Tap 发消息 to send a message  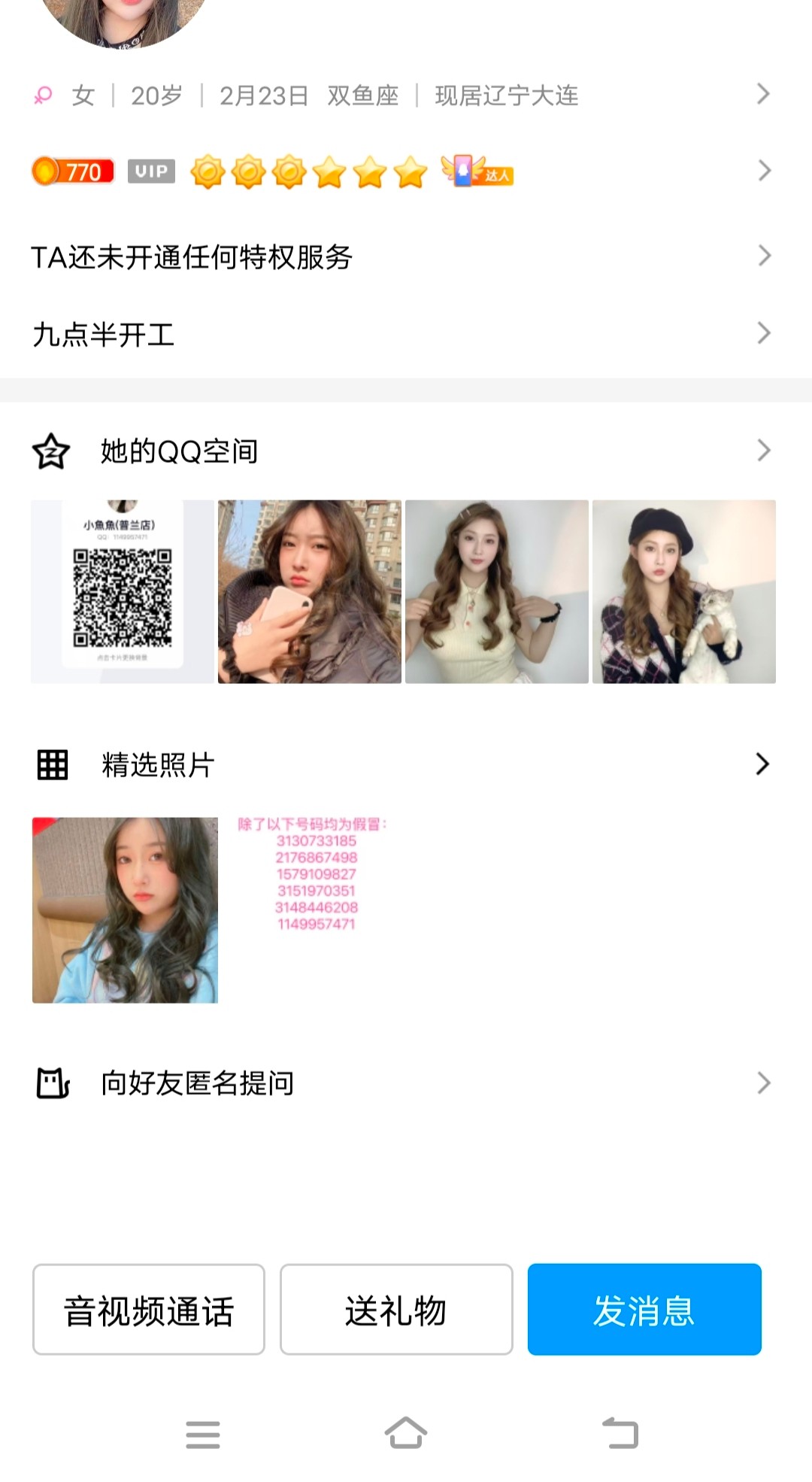point(644,1310)
